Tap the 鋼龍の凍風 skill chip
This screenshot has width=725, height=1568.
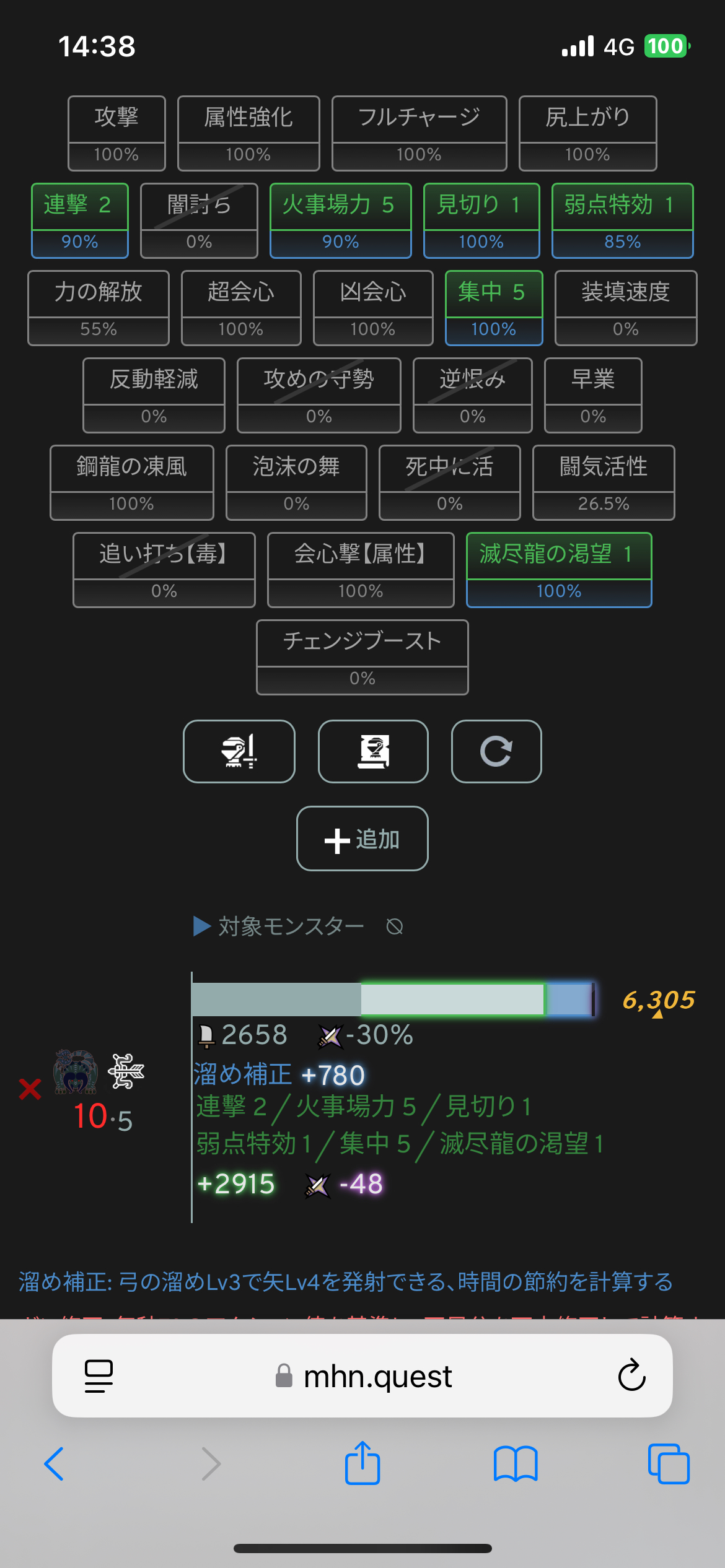(131, 482)
